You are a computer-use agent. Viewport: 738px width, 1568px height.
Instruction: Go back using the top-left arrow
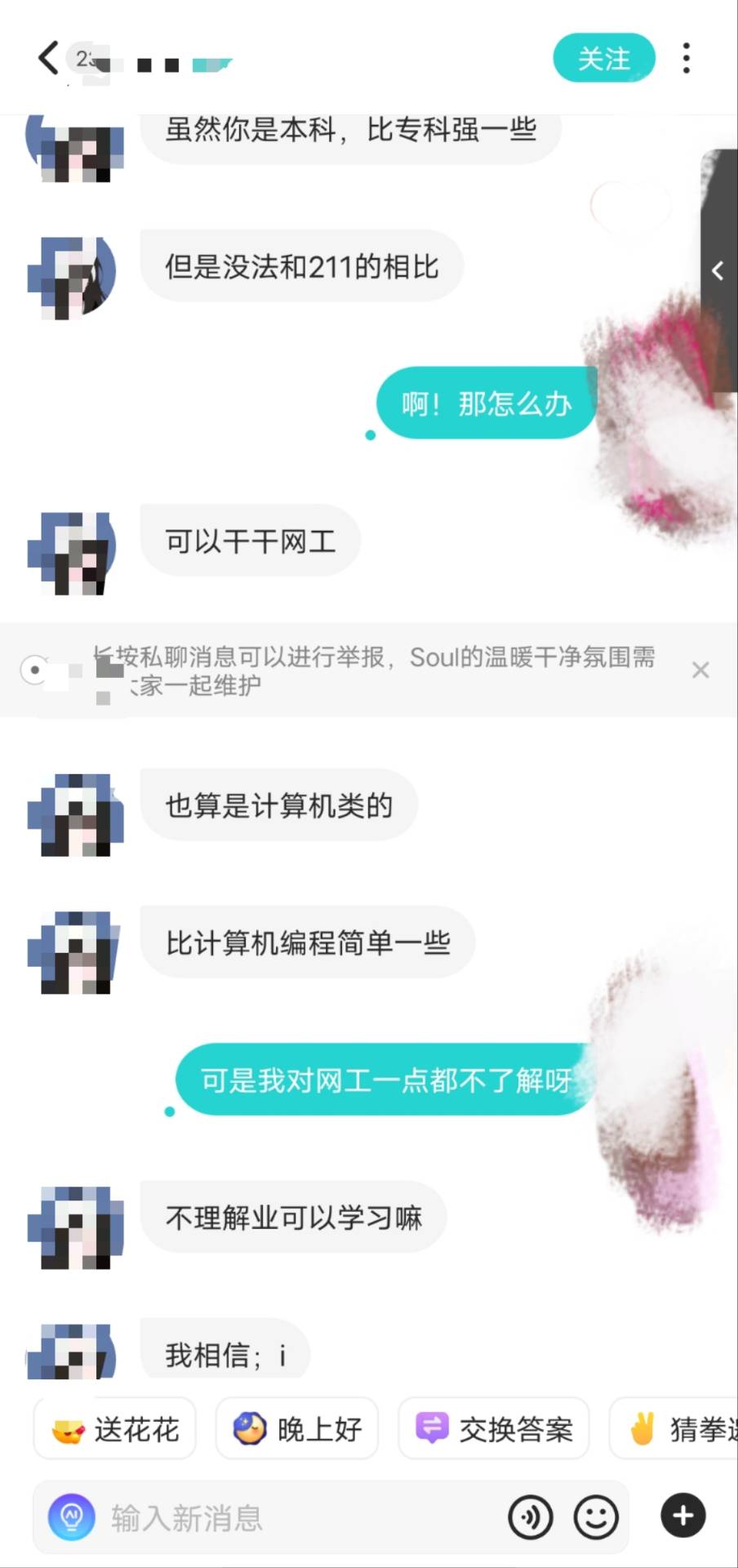(x=49, y=58)
